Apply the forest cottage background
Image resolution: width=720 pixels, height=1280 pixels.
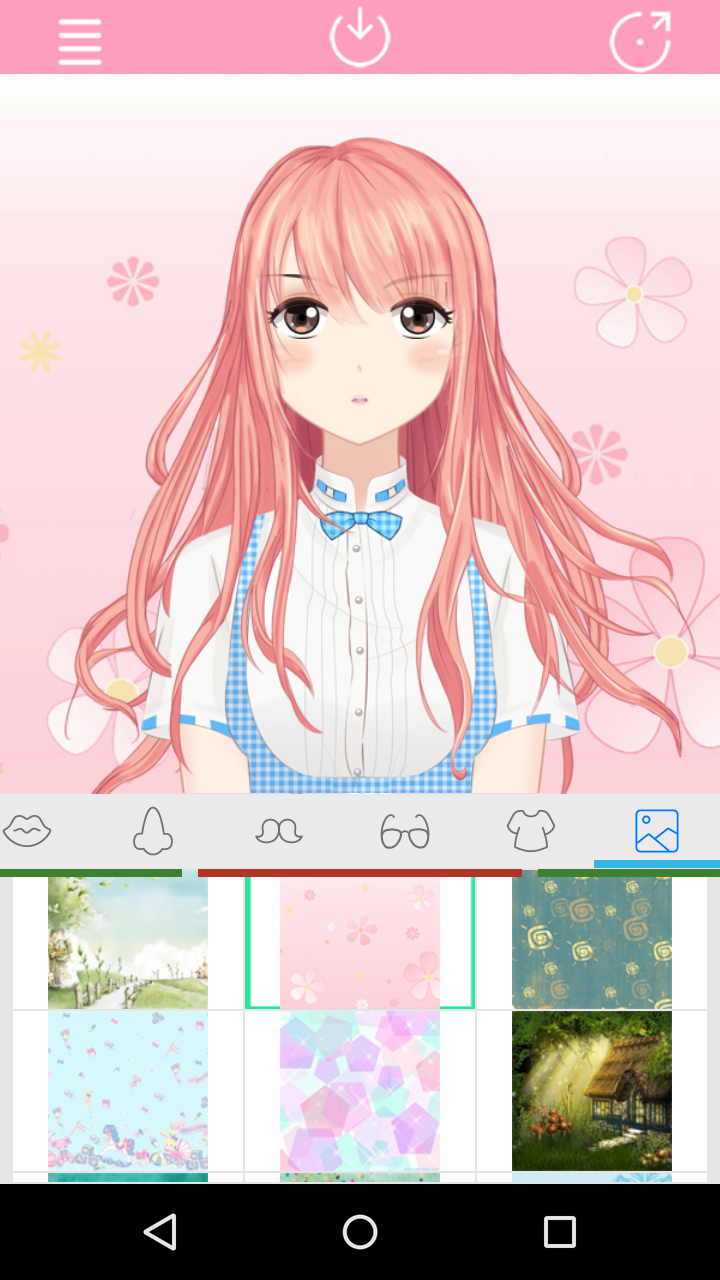592,1090
